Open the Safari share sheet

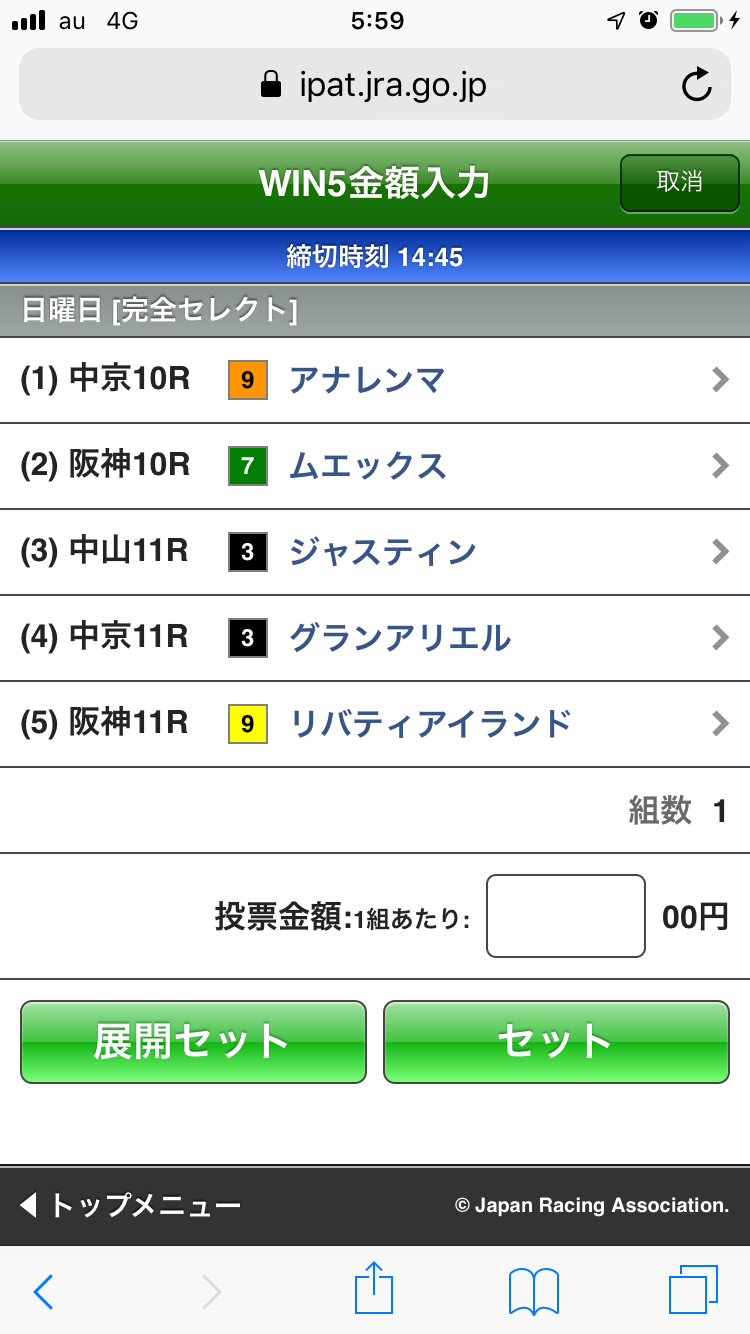click(x=375, y=1290)
